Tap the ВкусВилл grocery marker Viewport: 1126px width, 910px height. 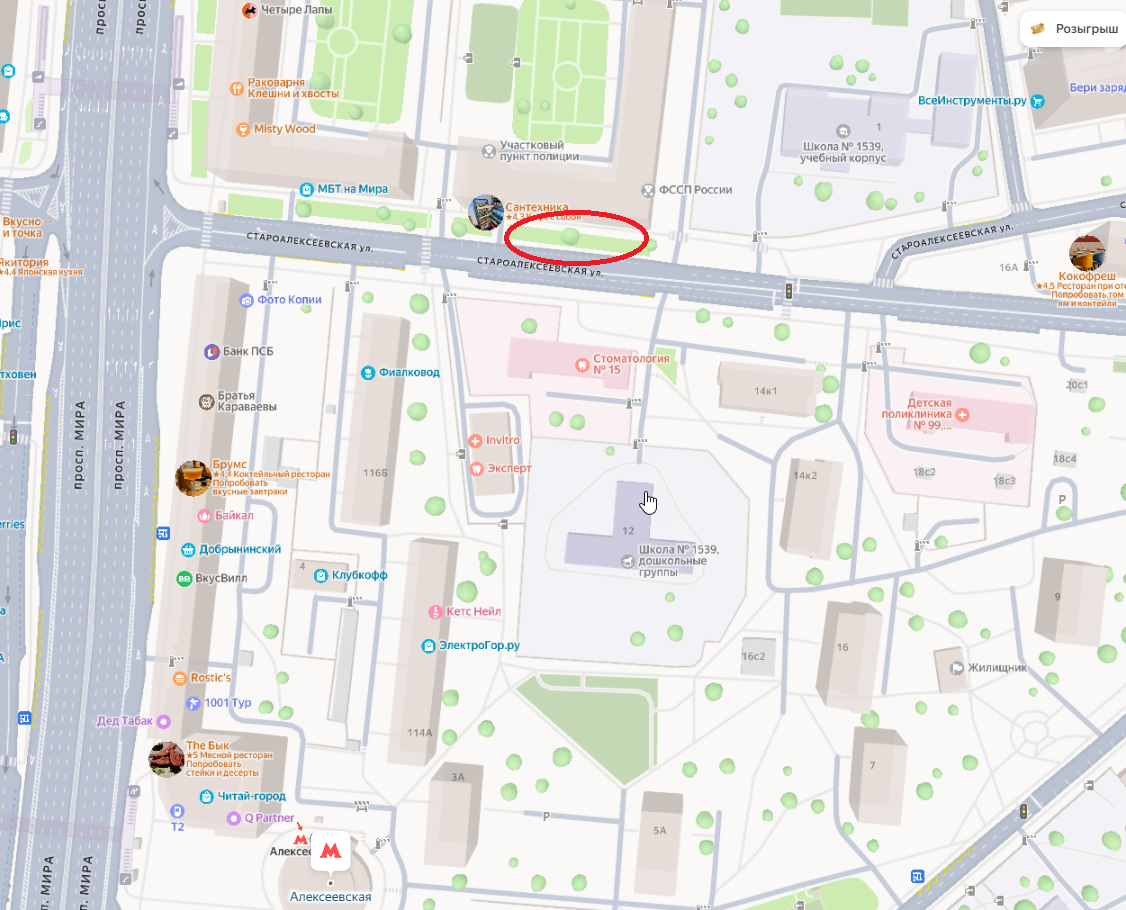pos(184,578)
